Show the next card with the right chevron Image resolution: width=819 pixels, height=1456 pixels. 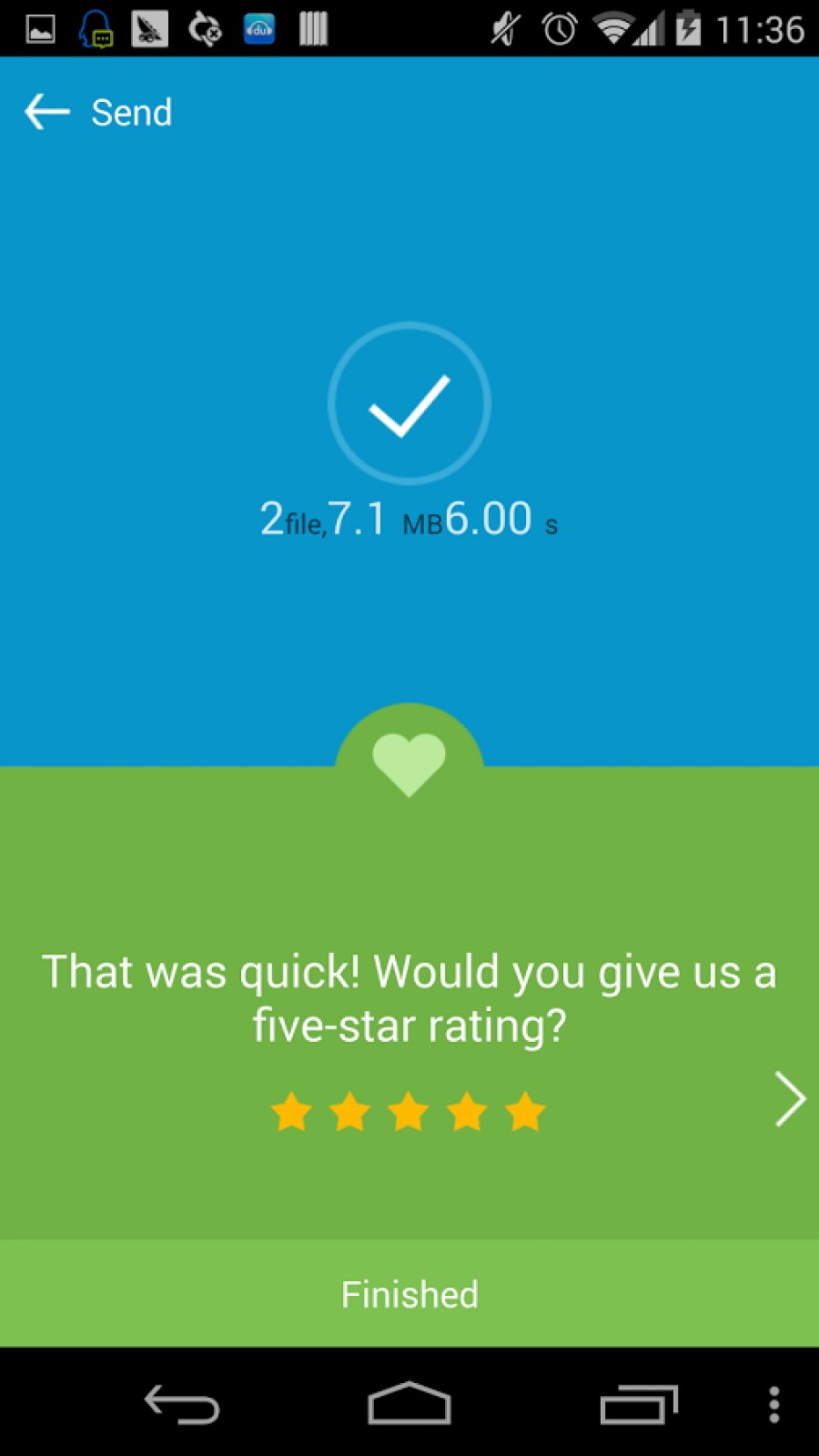789,1099
